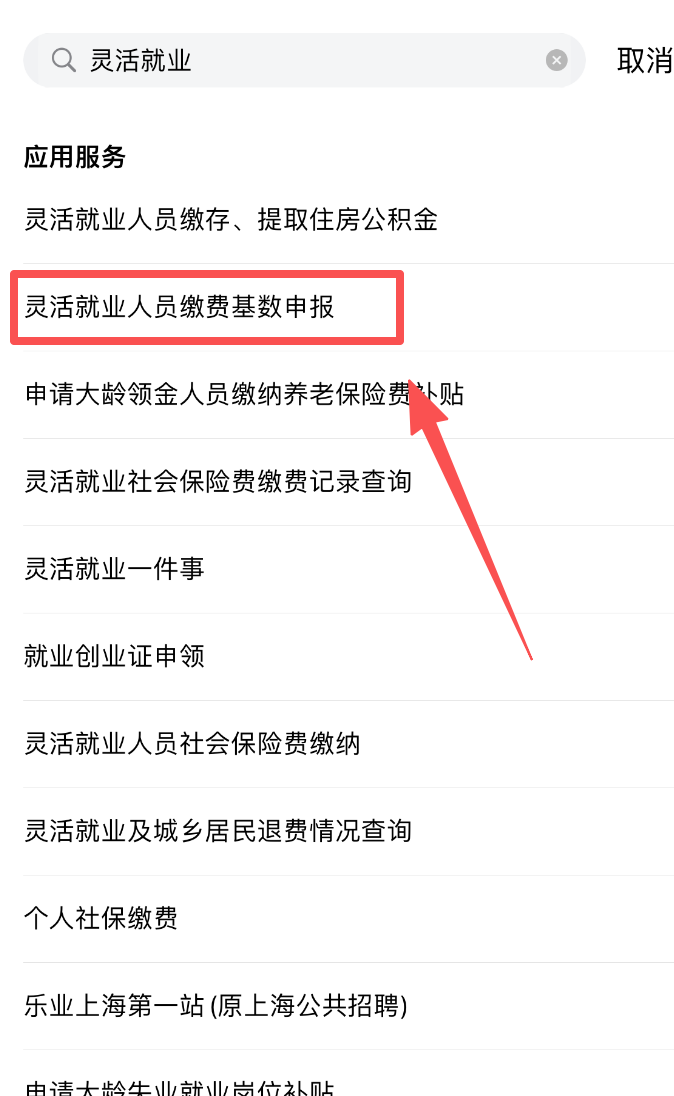Open 灵活就业人员社会保险费缴纳
The image size is (674, 1096).
click(x=192, y=744)
